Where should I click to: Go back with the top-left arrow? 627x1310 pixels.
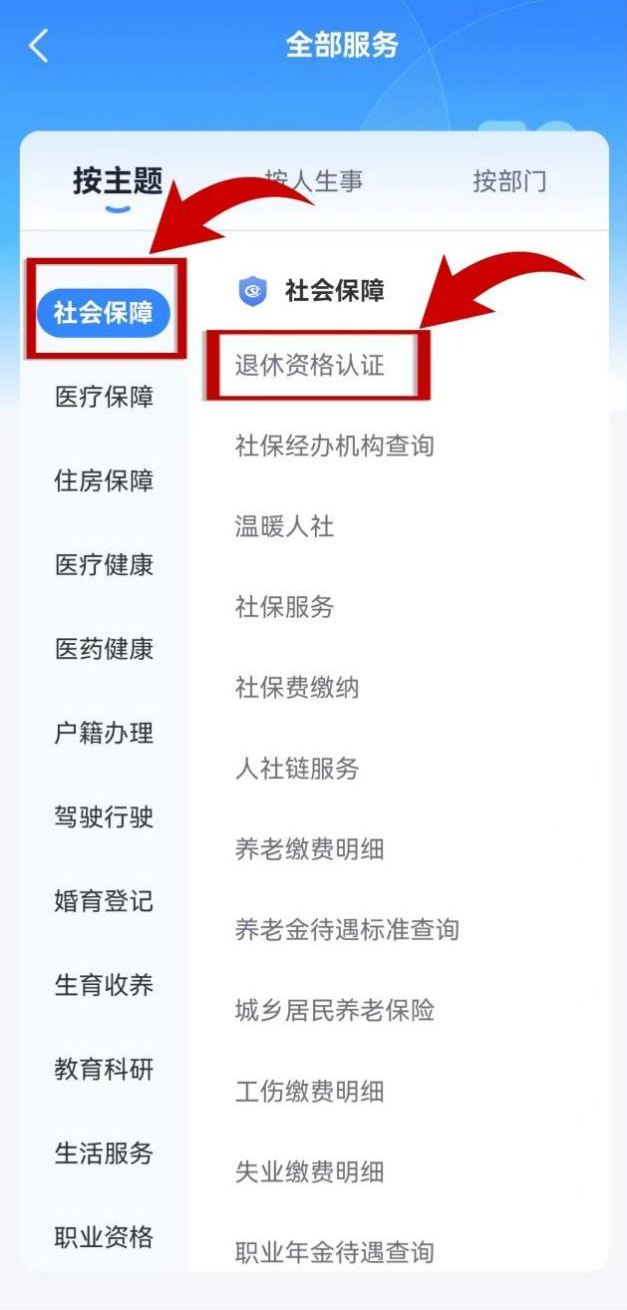click(39, 46)
